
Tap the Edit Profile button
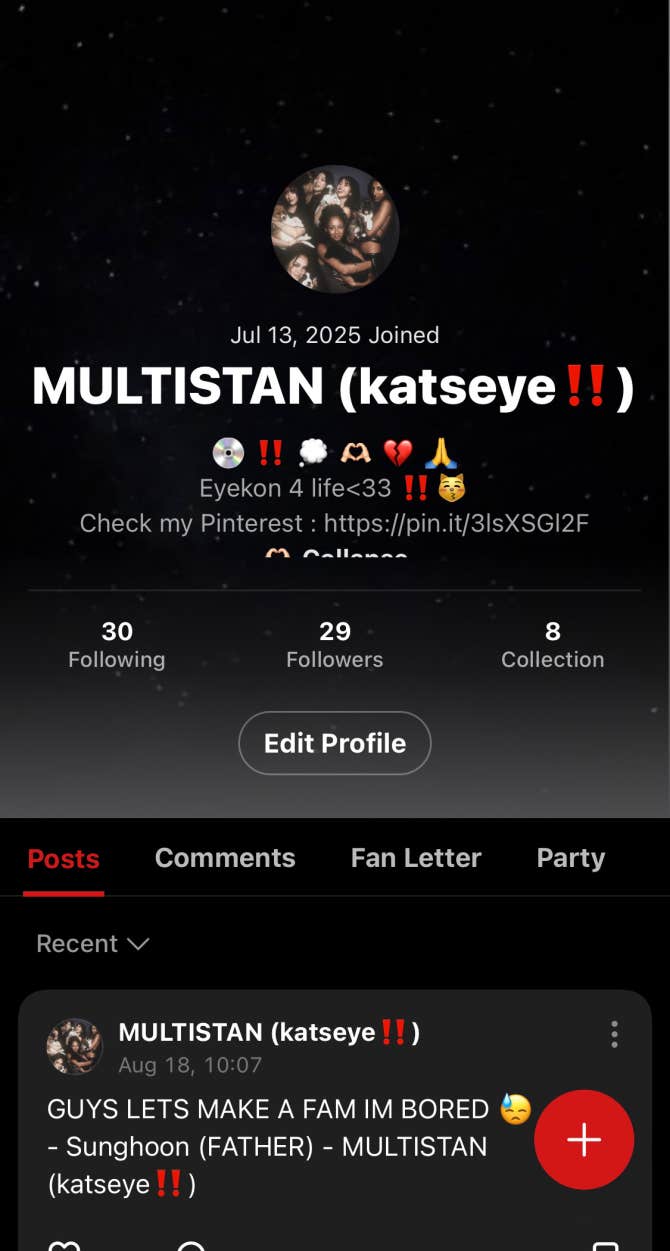coord(334,743)
